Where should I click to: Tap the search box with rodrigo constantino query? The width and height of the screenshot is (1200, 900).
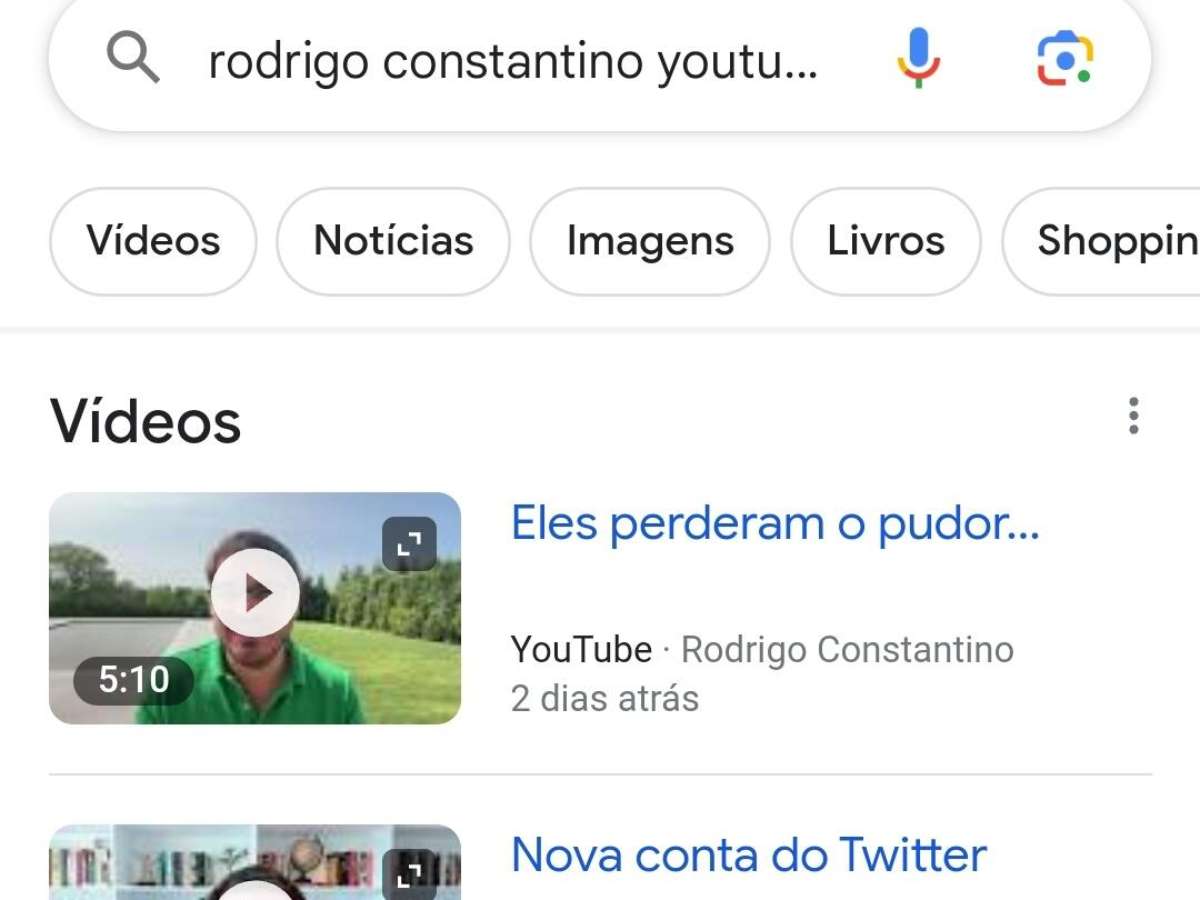(x=510, y=62)
